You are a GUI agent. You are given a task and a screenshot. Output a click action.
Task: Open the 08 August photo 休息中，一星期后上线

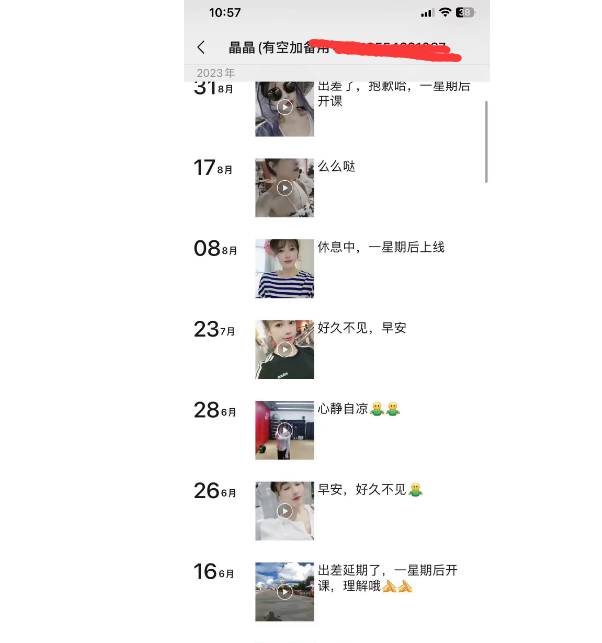284,268
